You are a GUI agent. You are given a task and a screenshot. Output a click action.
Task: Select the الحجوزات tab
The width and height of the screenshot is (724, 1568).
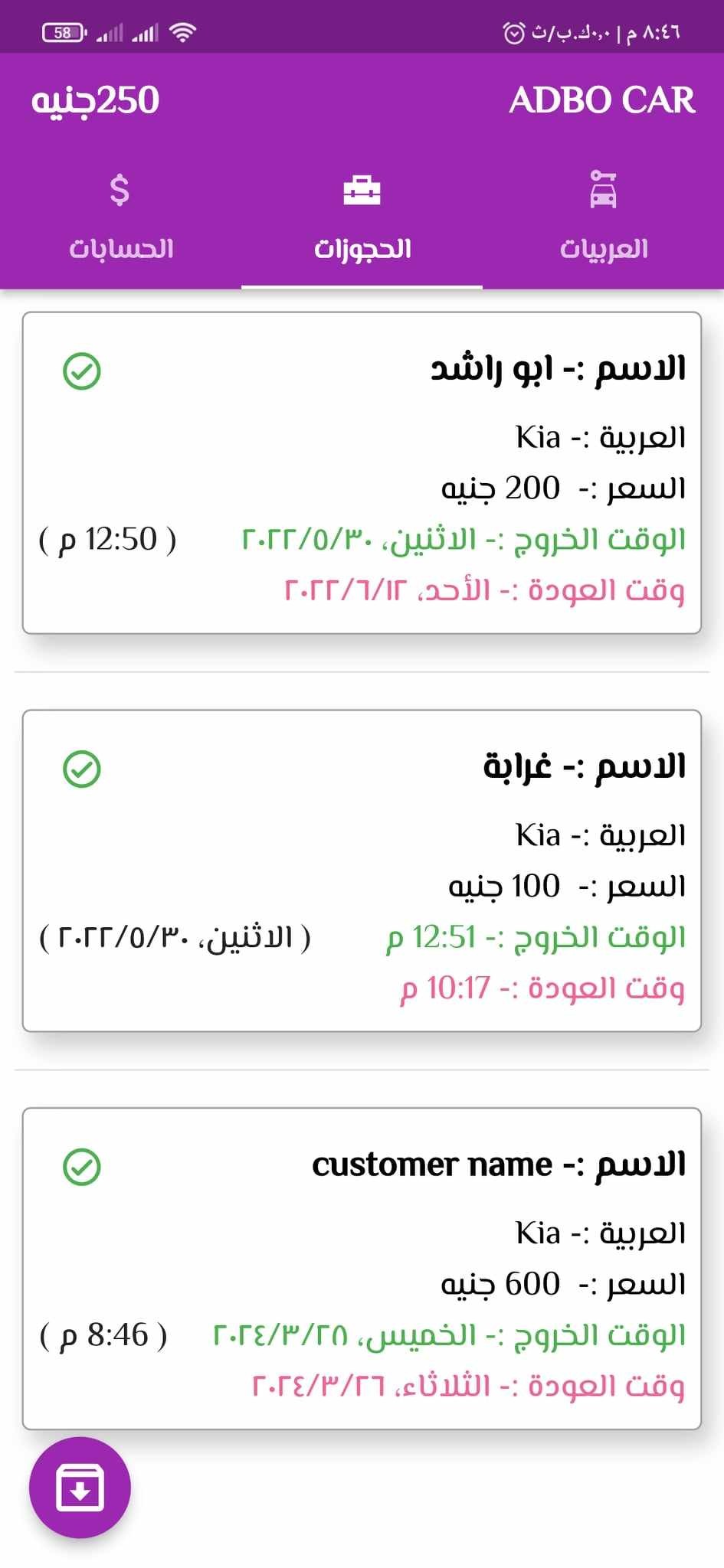[362, 218]
